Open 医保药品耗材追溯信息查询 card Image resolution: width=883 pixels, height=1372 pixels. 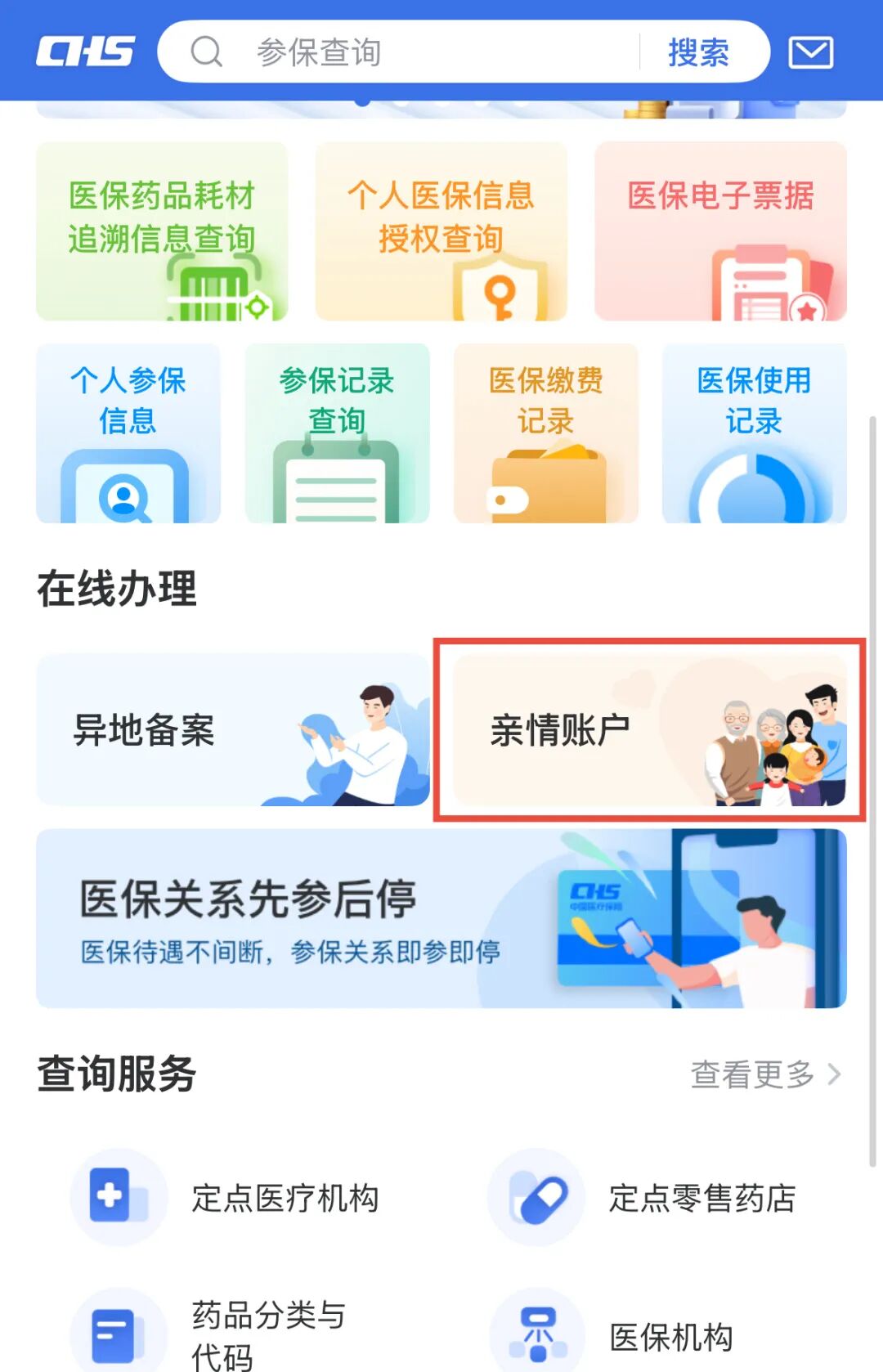[x=162, y=231]
